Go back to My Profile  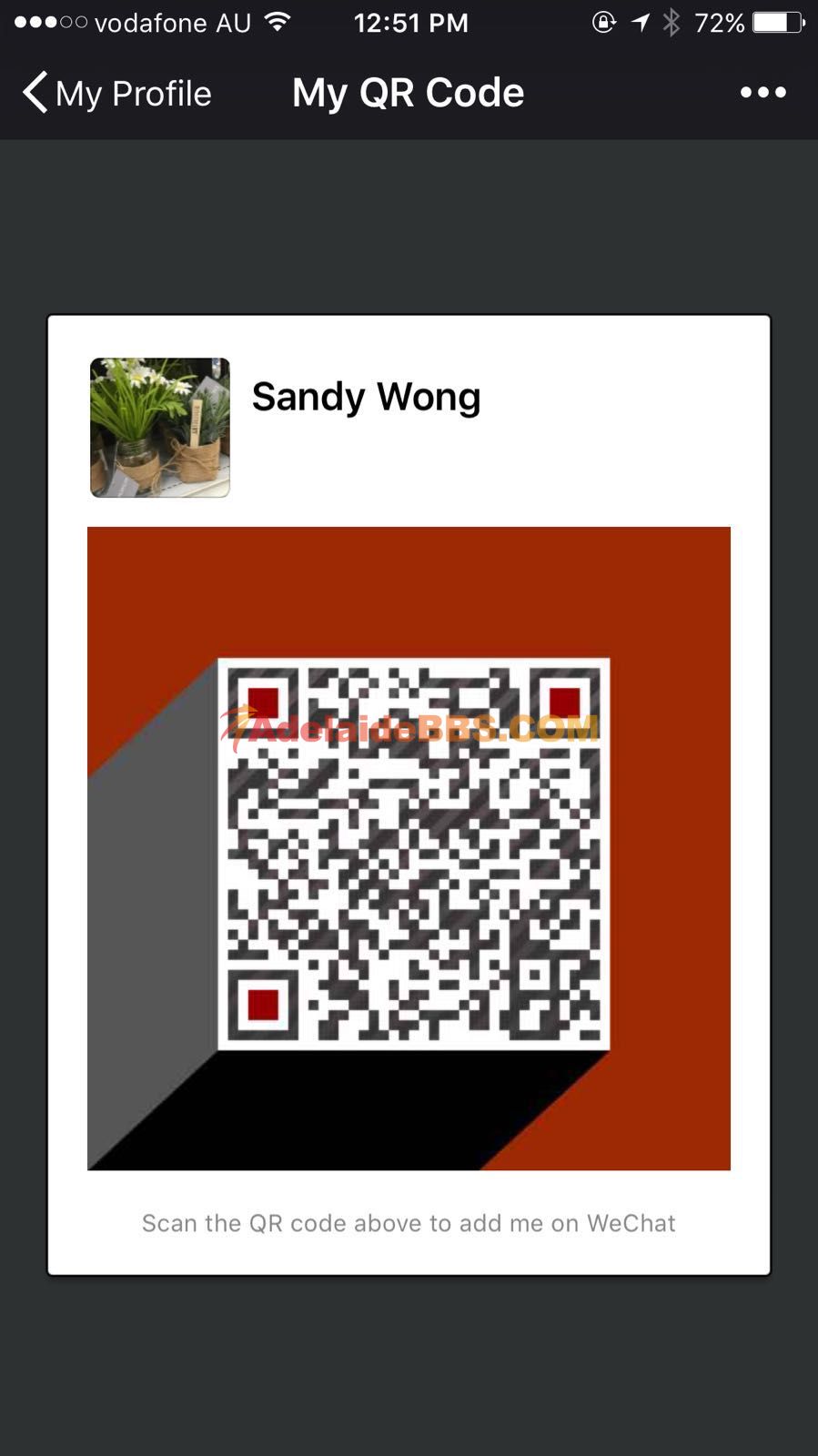click(x=116, y=93)
